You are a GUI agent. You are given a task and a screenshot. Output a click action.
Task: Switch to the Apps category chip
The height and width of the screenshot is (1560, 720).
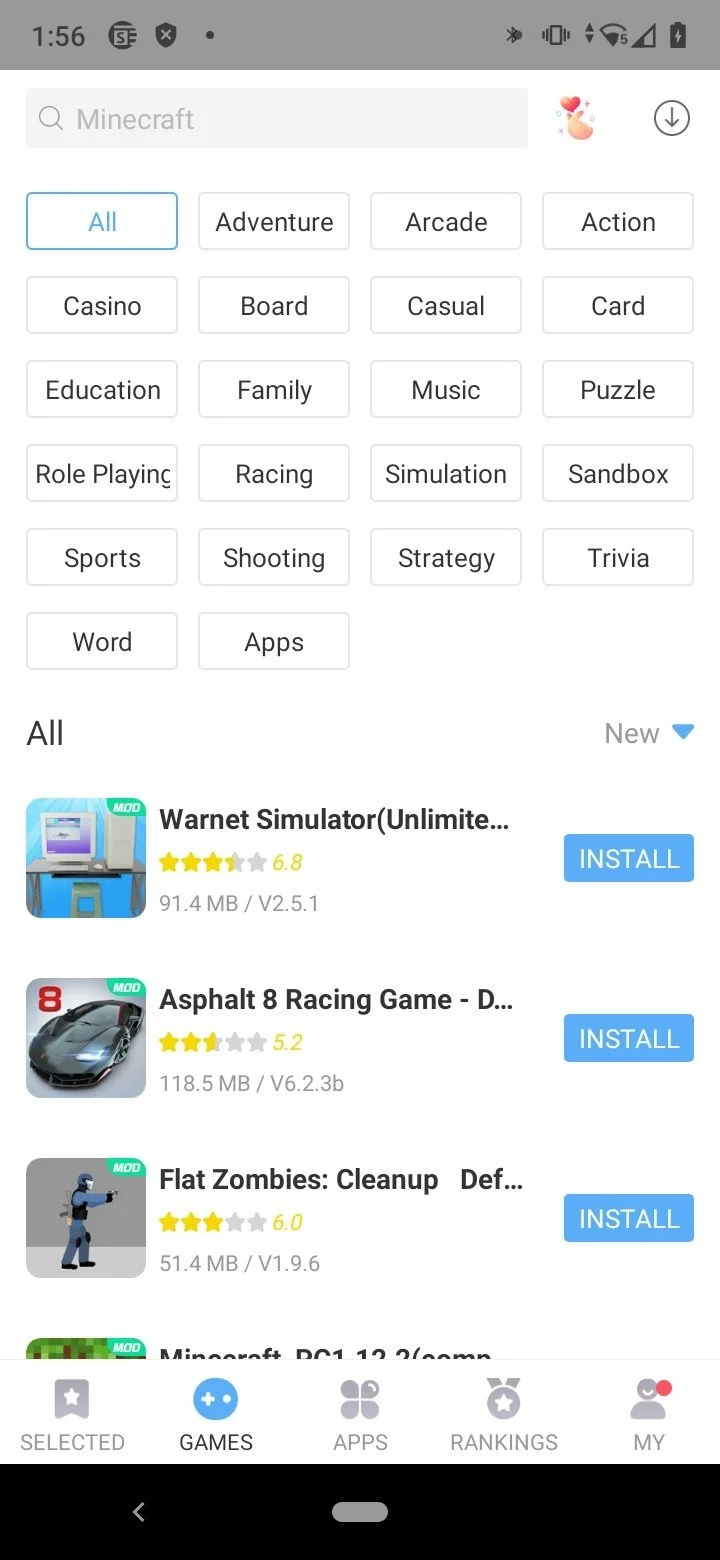(x=274, y=642)
